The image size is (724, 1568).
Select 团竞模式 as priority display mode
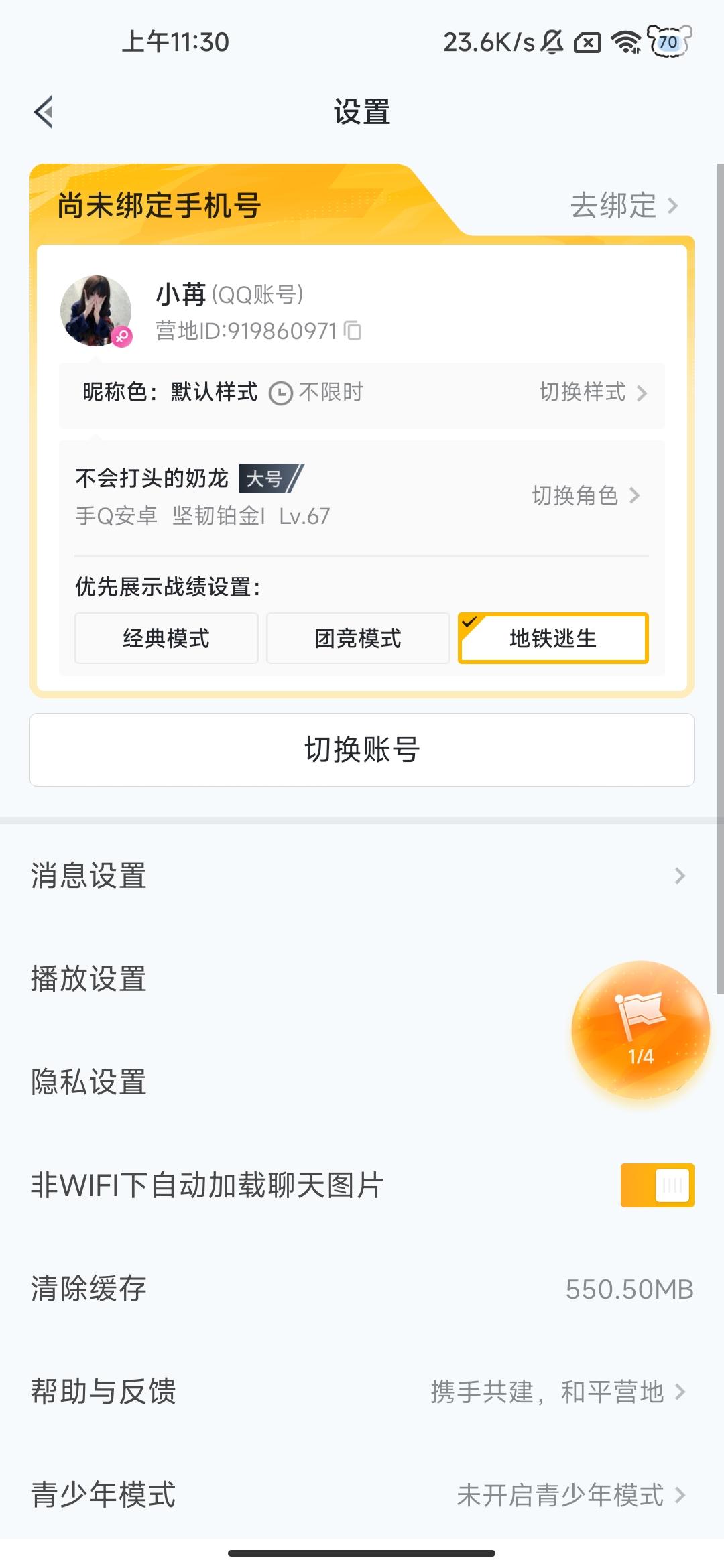tap(359, 639)
